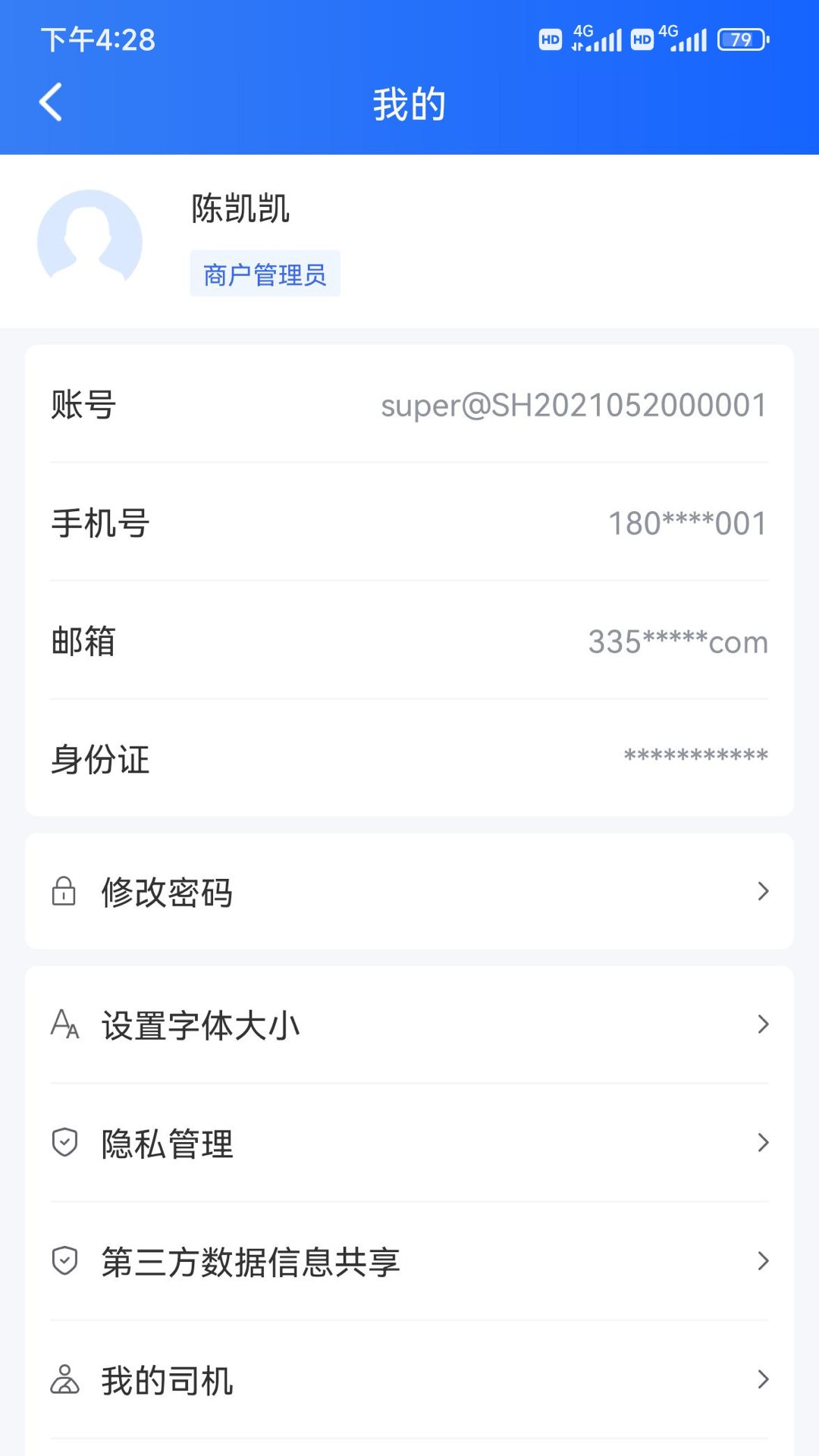
Task: Open 修改密码 to change password
Action: [409, 892]
